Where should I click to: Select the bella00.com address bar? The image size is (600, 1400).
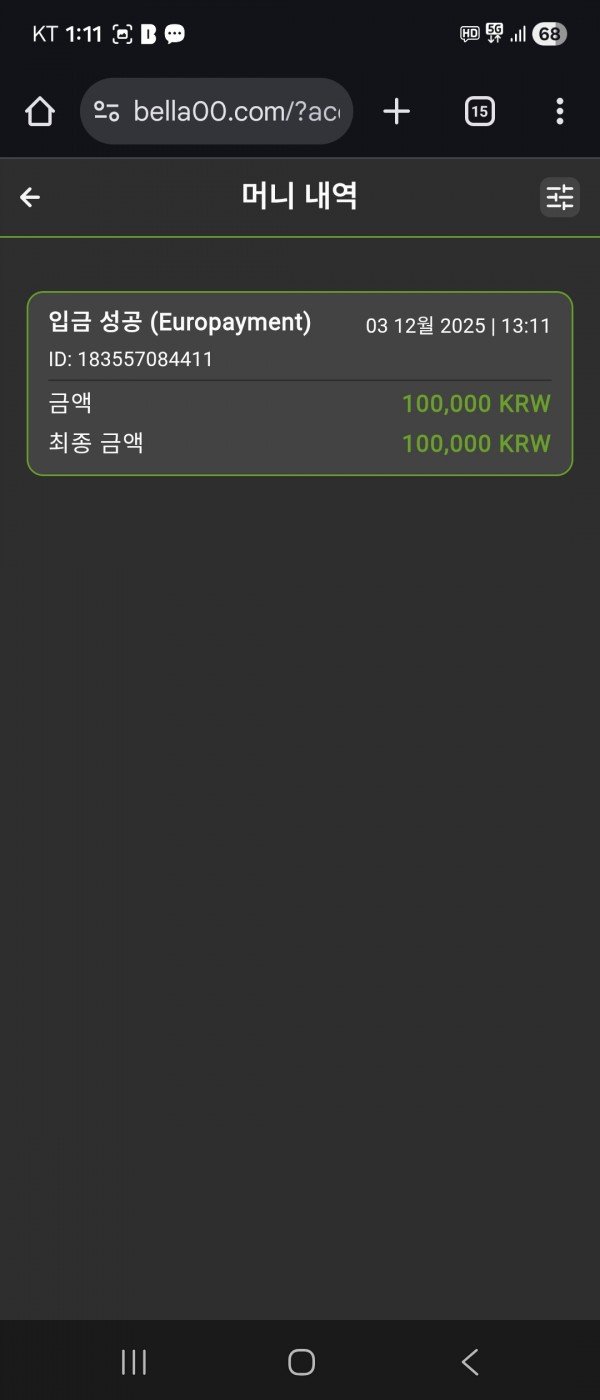click(x=237, y=112)
